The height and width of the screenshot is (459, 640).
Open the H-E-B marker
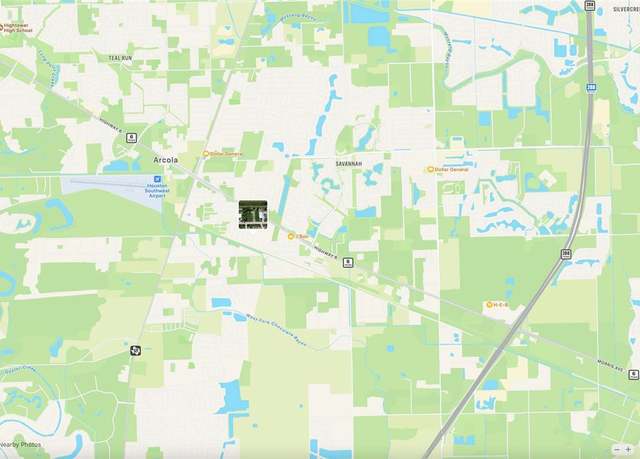coord(489,304)
